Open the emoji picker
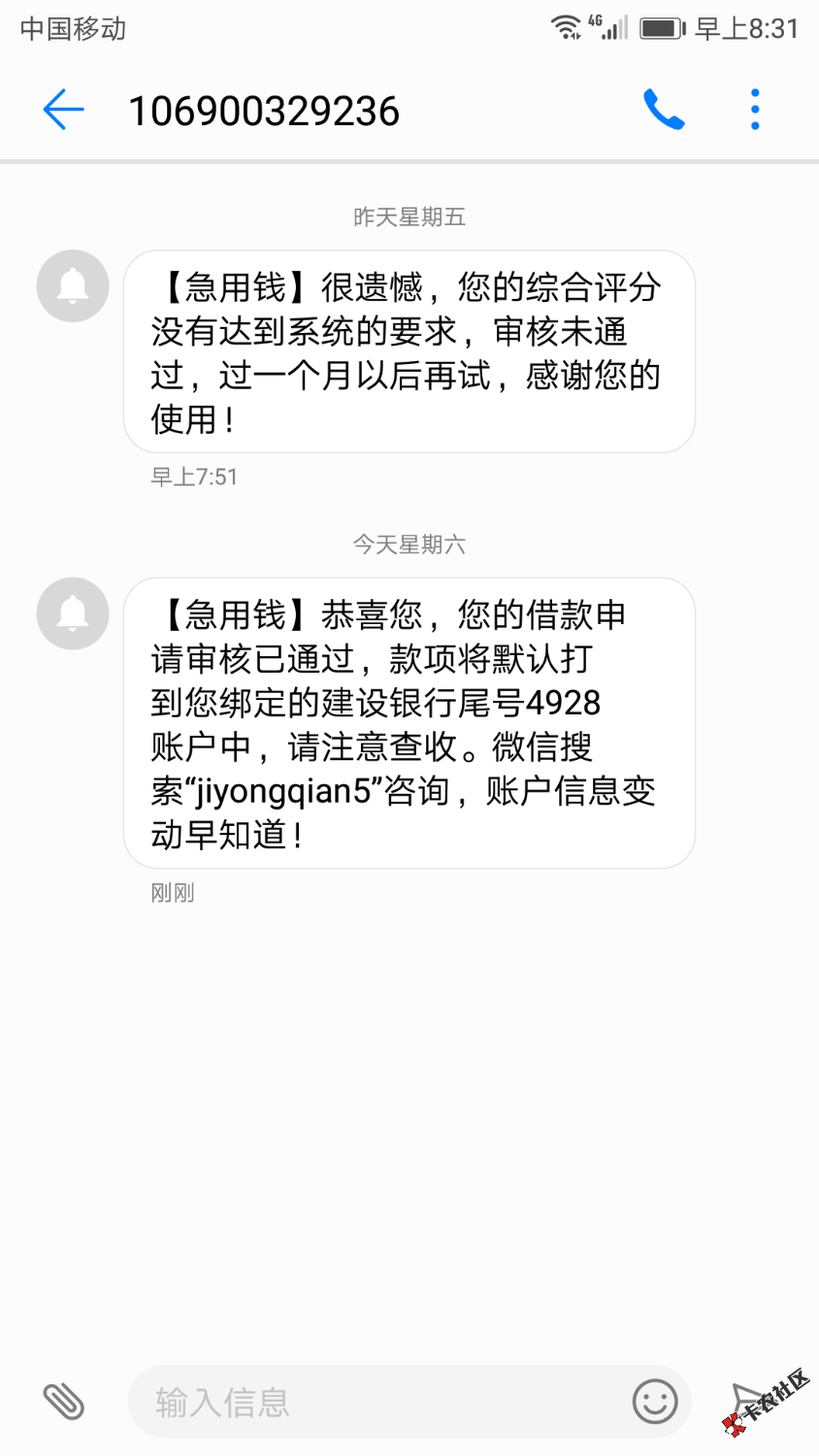Image resolution: width=819 pixels, height=1456 pixels. click(655, 1402)
